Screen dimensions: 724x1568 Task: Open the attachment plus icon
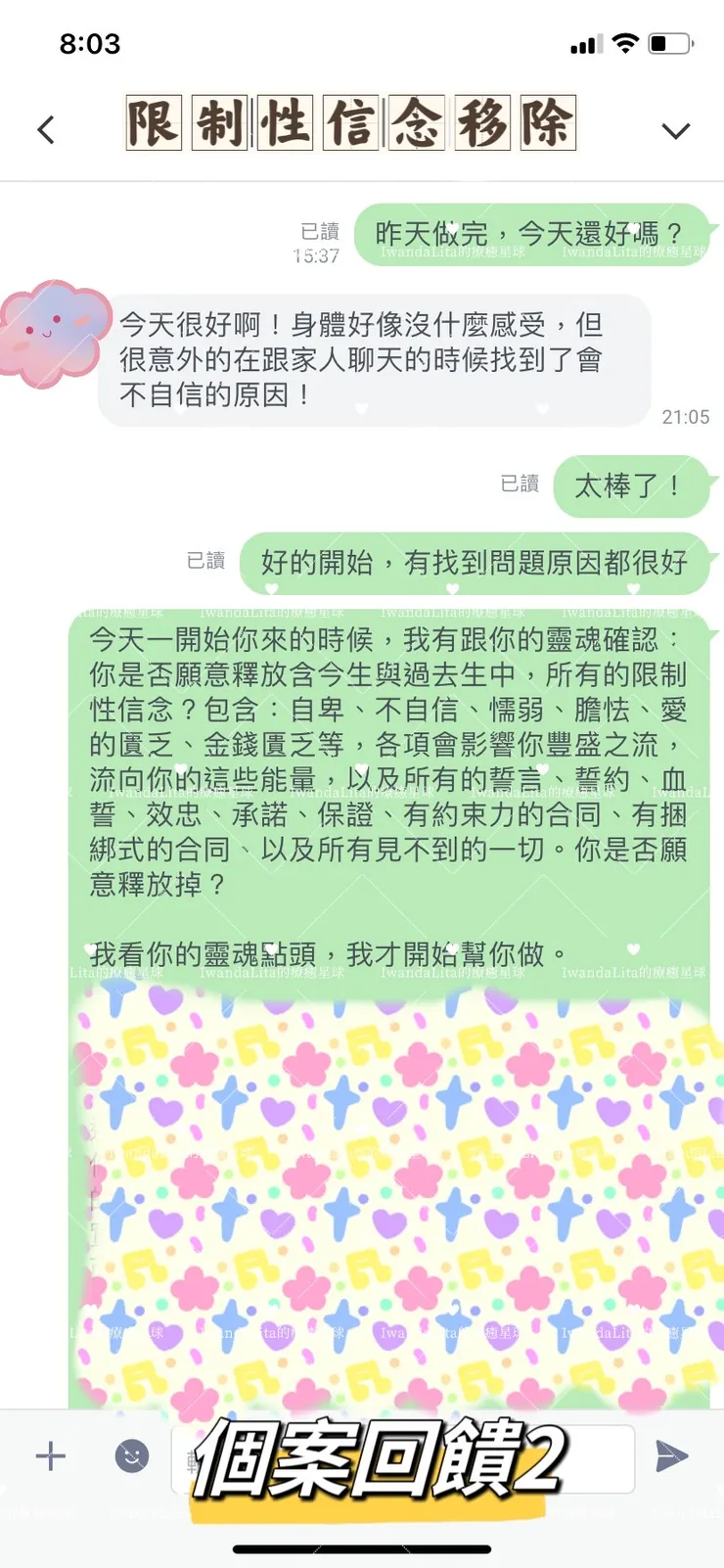[49, 1456]
